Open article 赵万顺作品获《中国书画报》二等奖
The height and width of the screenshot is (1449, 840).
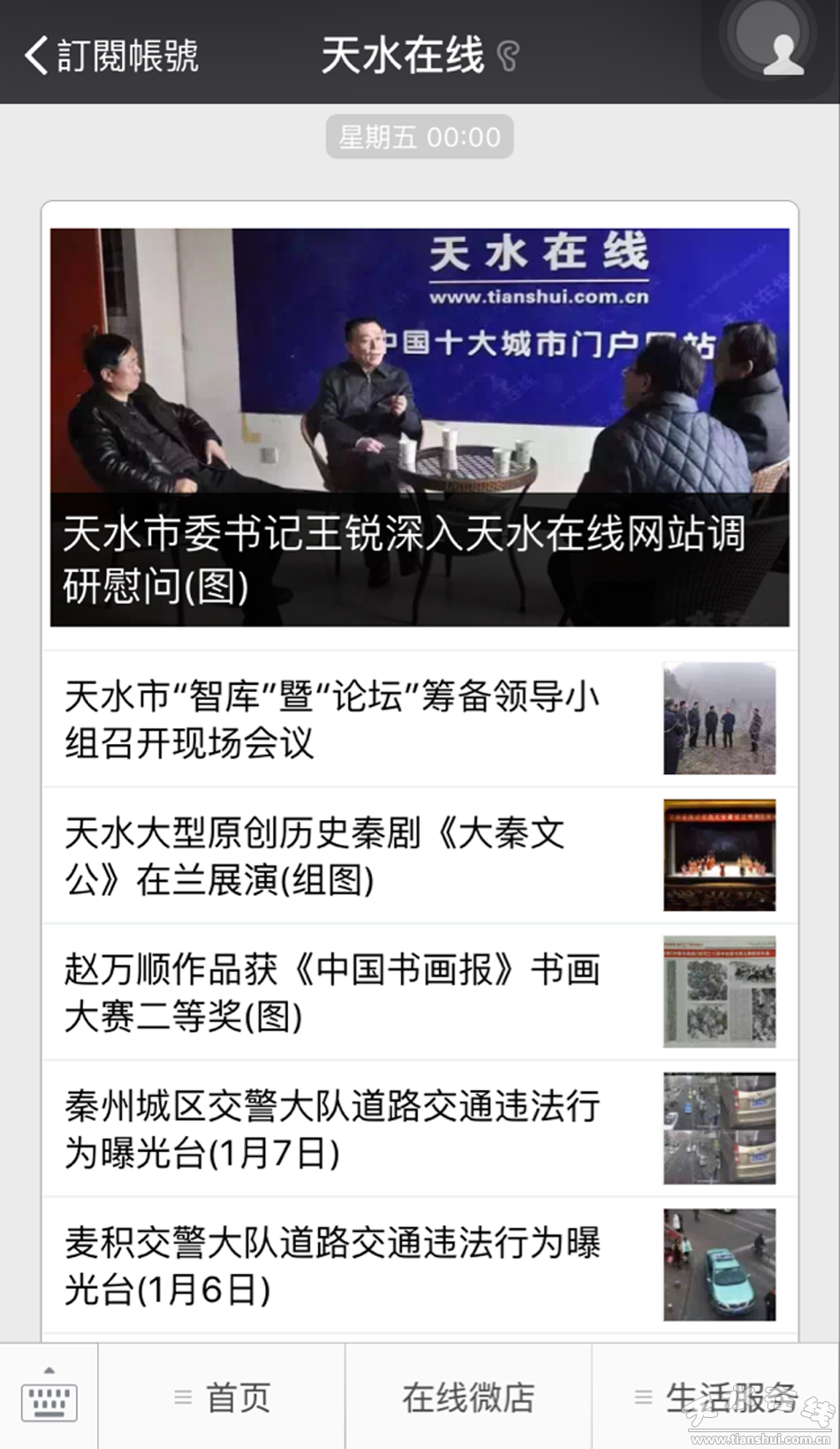click(419, 992)
